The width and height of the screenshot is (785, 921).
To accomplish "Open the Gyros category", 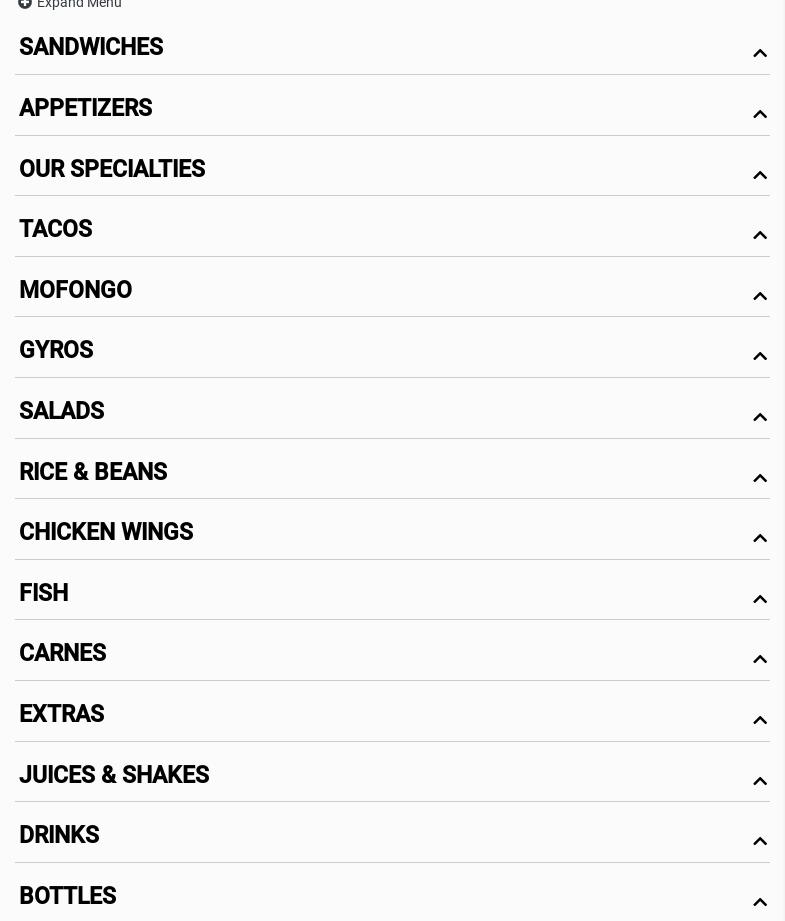I will click(56, 350).
